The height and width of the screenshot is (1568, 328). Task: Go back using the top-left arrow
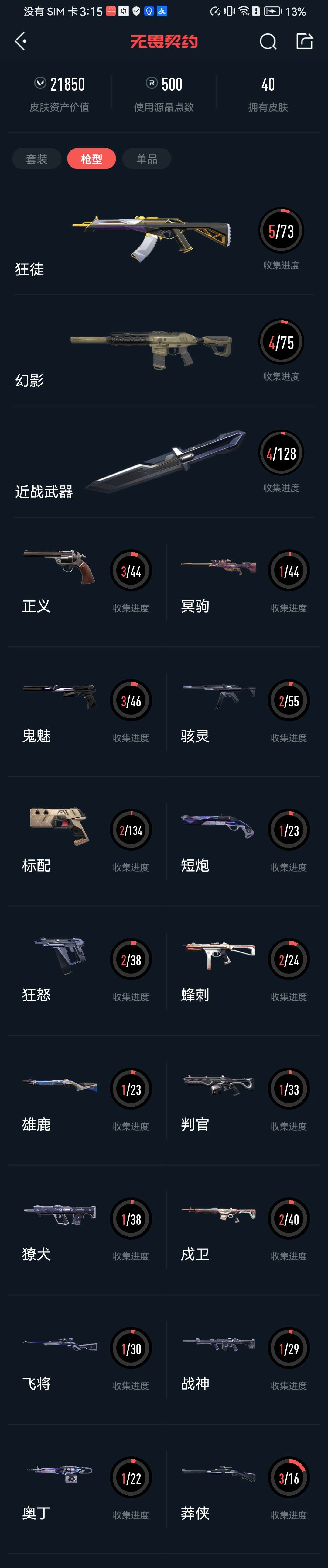coord(20,41)
